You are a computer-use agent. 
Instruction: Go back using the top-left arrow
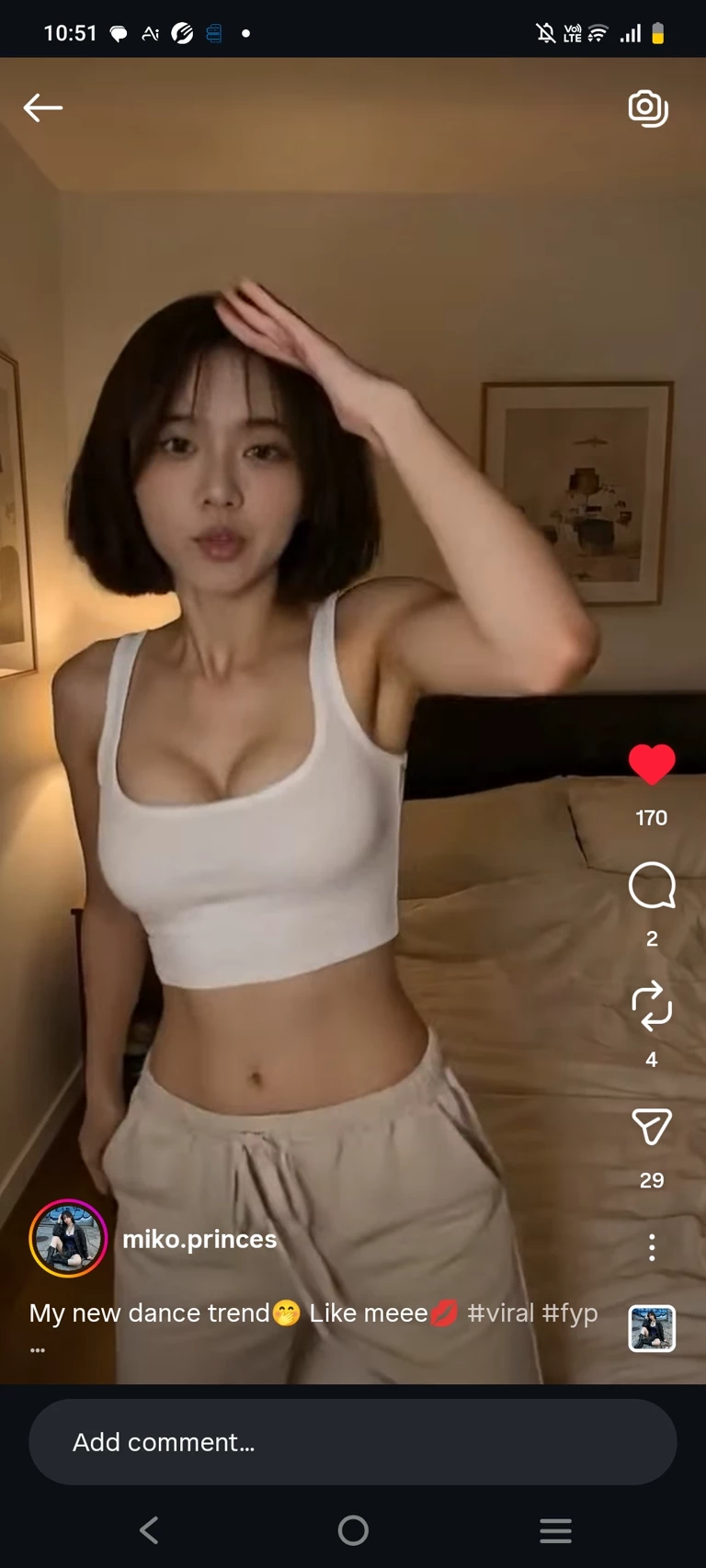[x=42, y=108]
